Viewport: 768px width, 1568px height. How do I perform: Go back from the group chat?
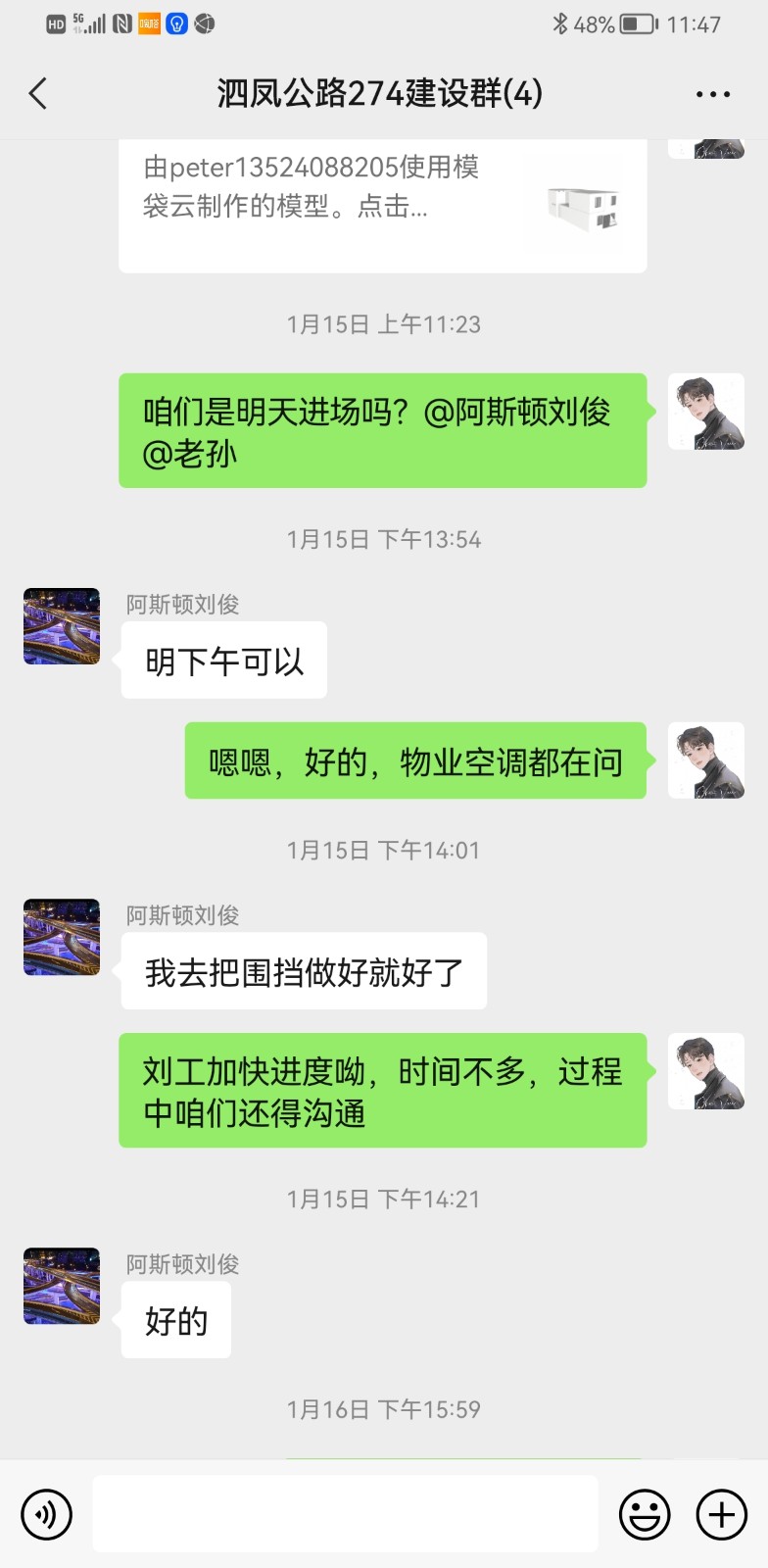click(x=38, y=94)
